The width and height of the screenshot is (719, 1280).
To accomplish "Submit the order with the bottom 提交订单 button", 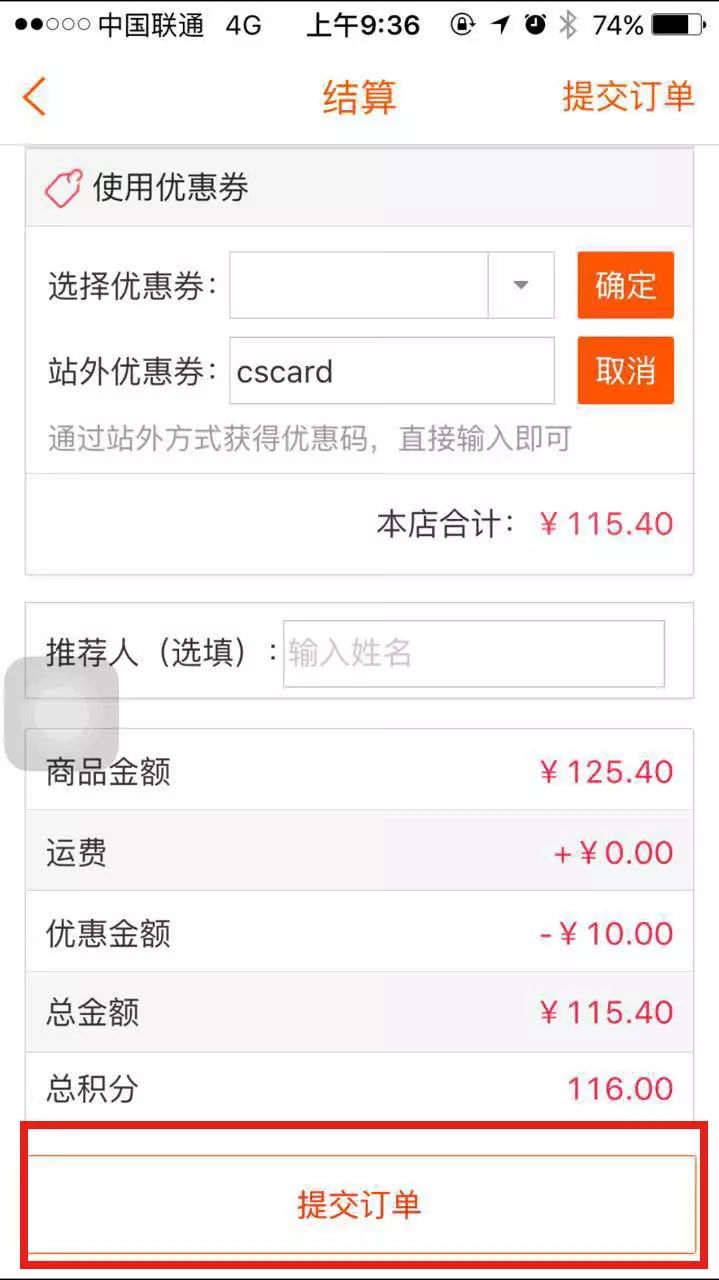I will [x=360, y=1204].
